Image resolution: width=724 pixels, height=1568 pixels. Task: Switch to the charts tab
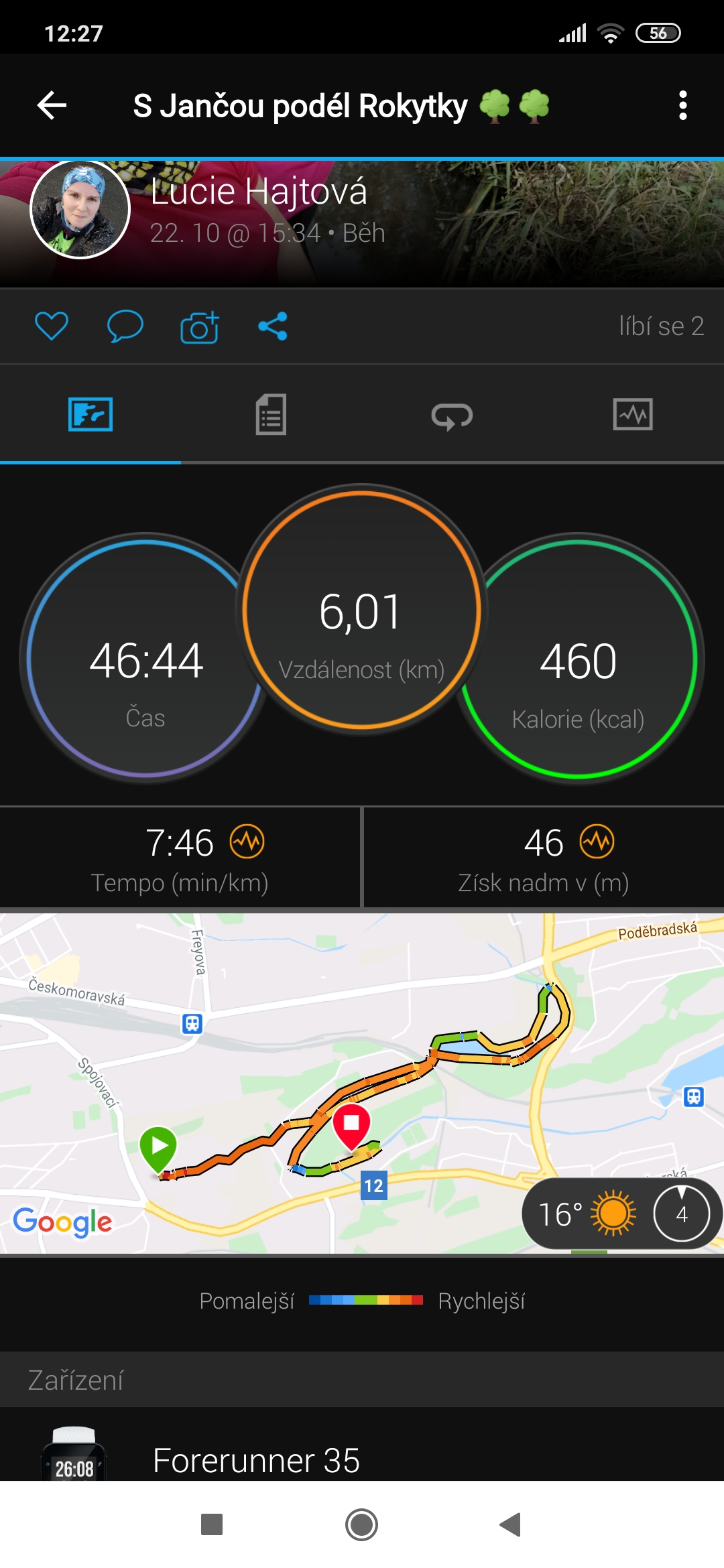tap(633, 414)
